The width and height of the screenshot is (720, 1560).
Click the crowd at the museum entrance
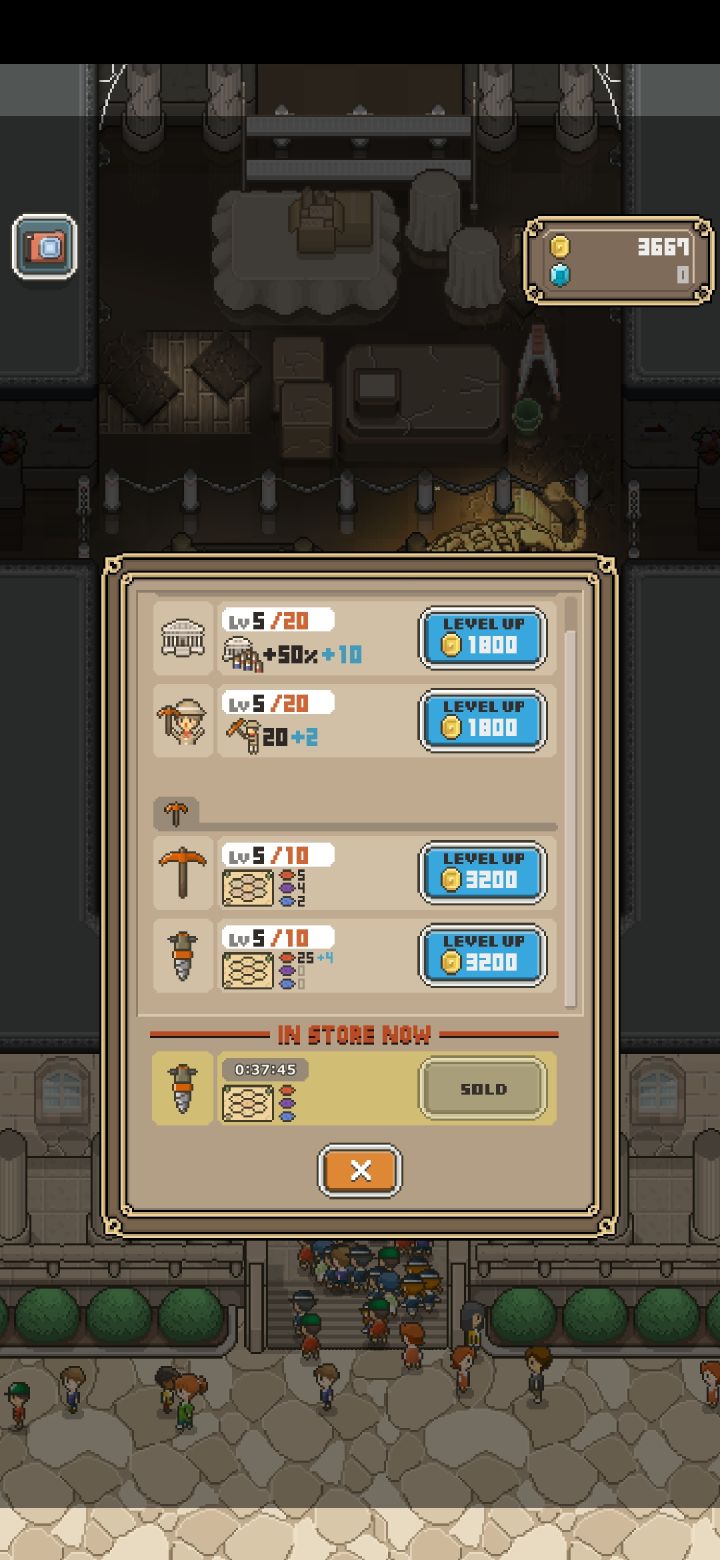point(375,1270)
